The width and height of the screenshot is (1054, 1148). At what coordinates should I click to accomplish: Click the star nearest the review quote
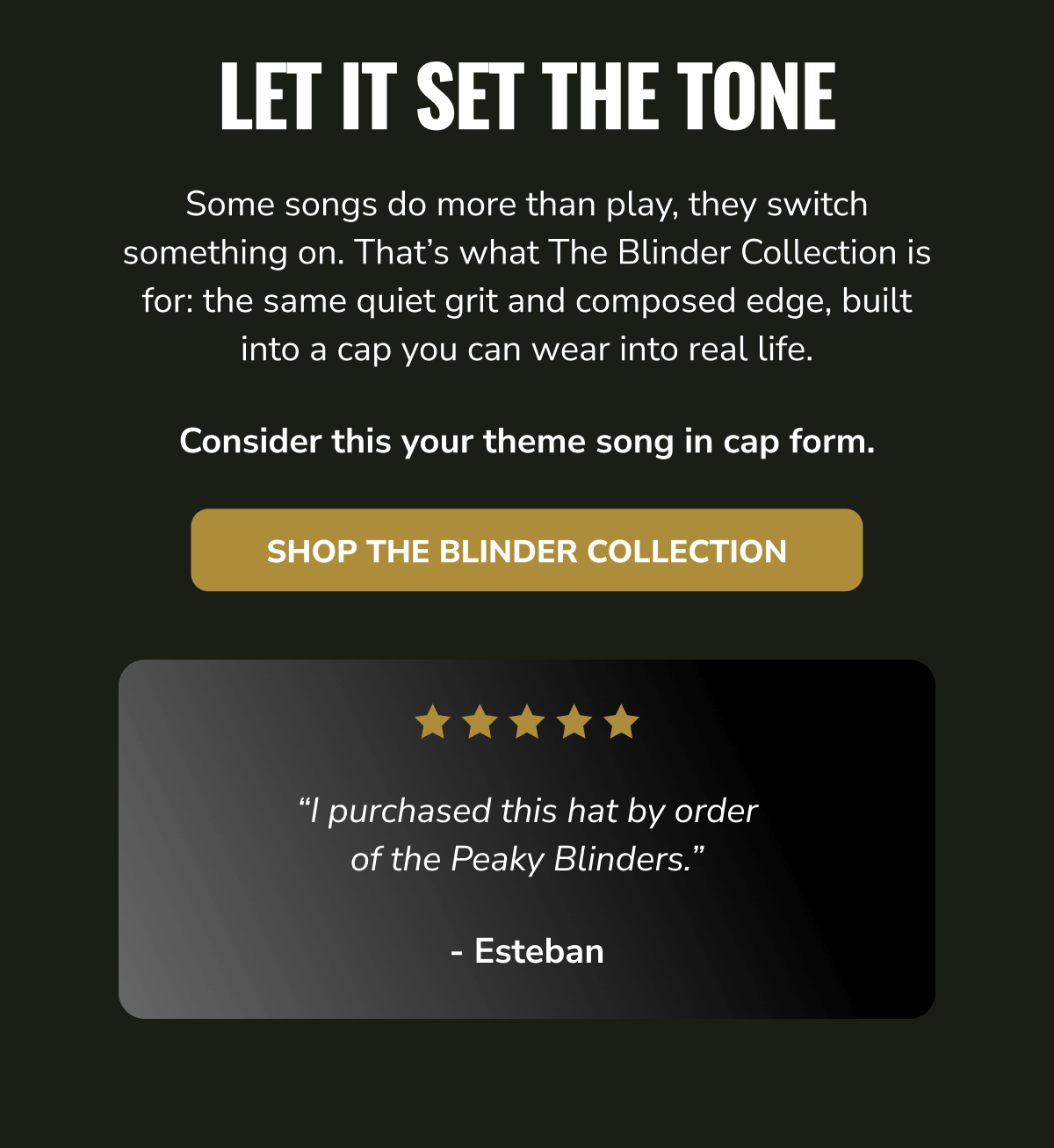point(527,722)
